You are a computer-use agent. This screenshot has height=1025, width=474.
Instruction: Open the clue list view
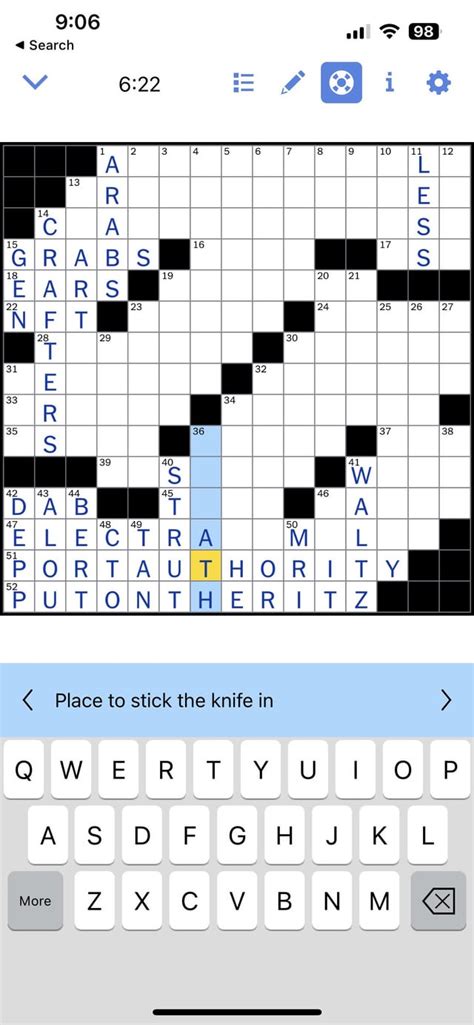point(243,82)
